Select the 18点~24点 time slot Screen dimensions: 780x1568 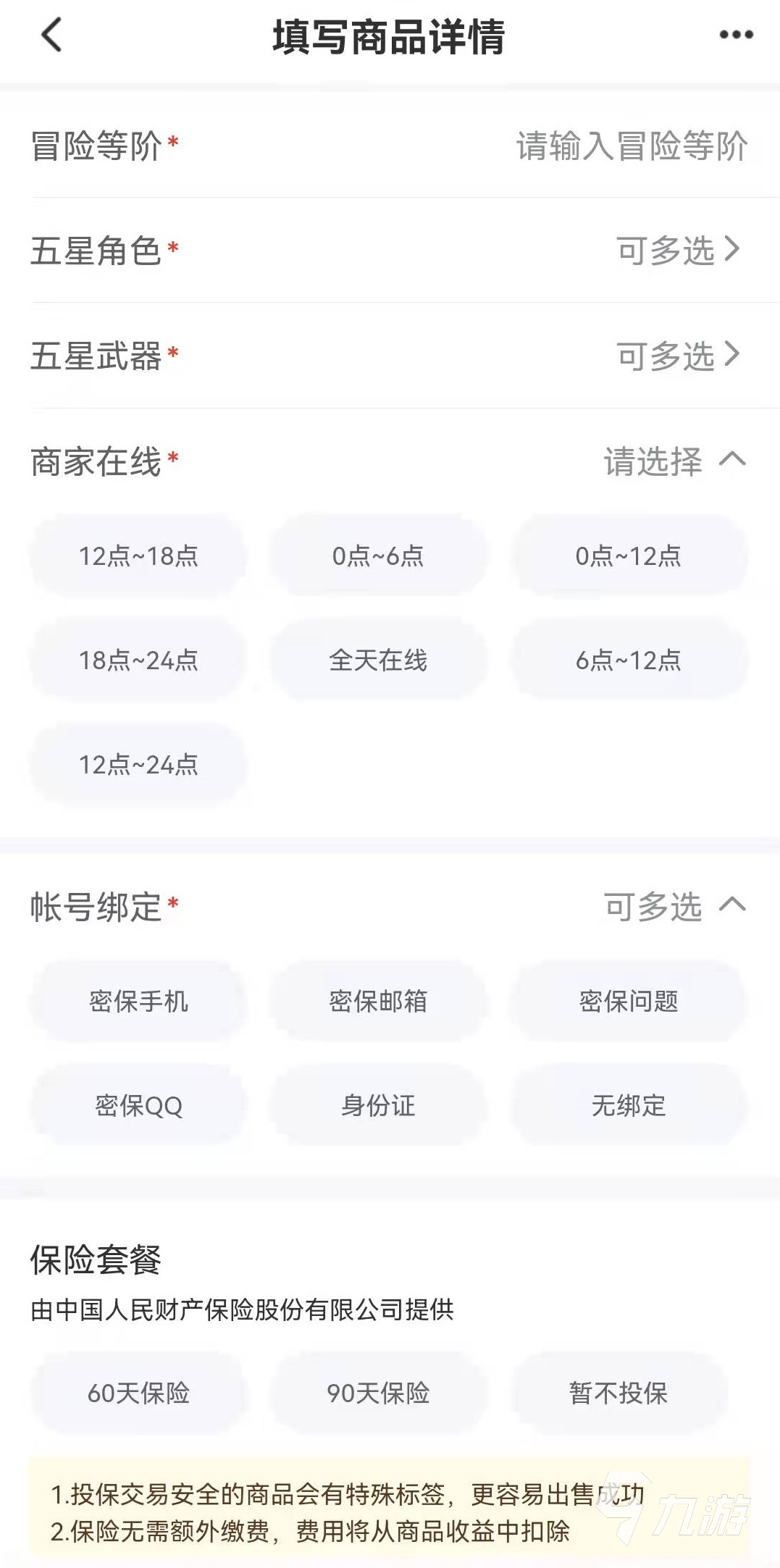(138, 661)
